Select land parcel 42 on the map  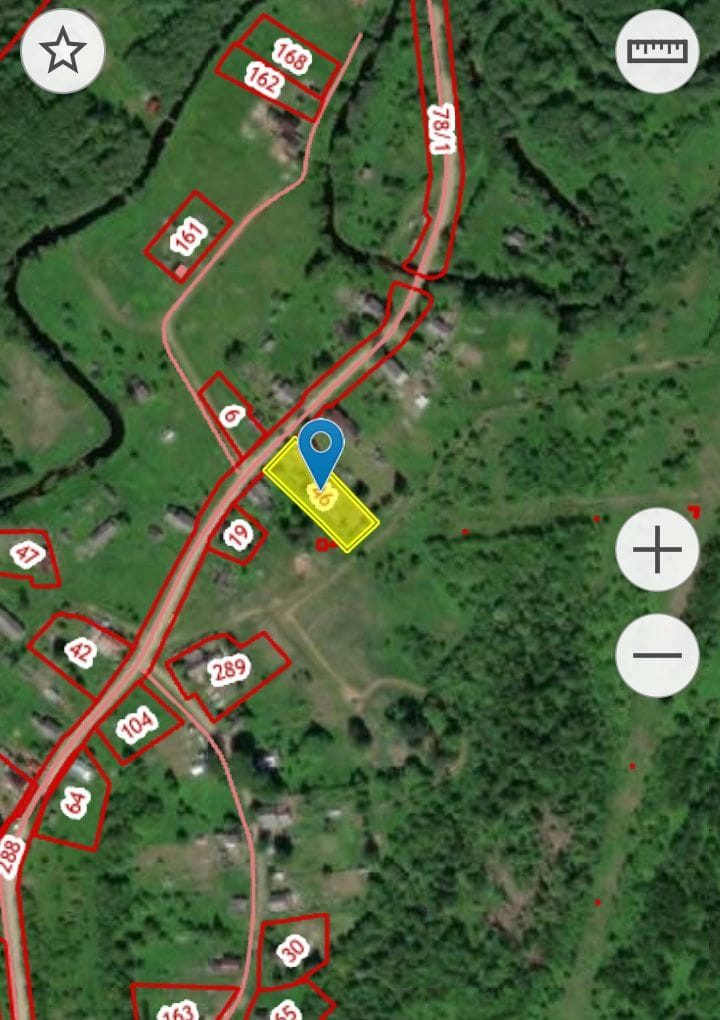(x=80, y=652)
